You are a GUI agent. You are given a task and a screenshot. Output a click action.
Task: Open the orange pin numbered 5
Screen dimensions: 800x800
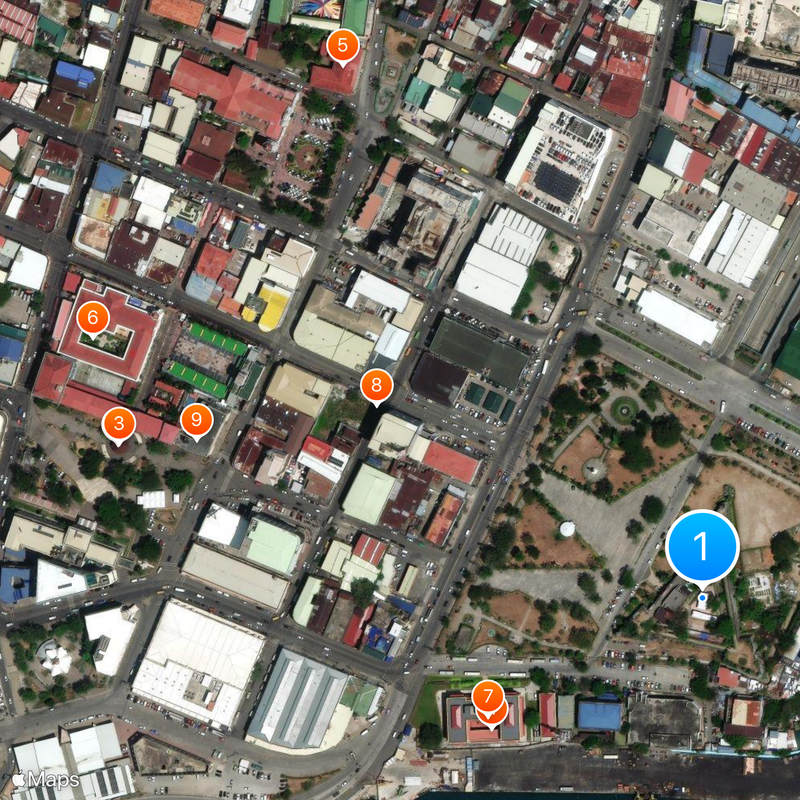342,45
